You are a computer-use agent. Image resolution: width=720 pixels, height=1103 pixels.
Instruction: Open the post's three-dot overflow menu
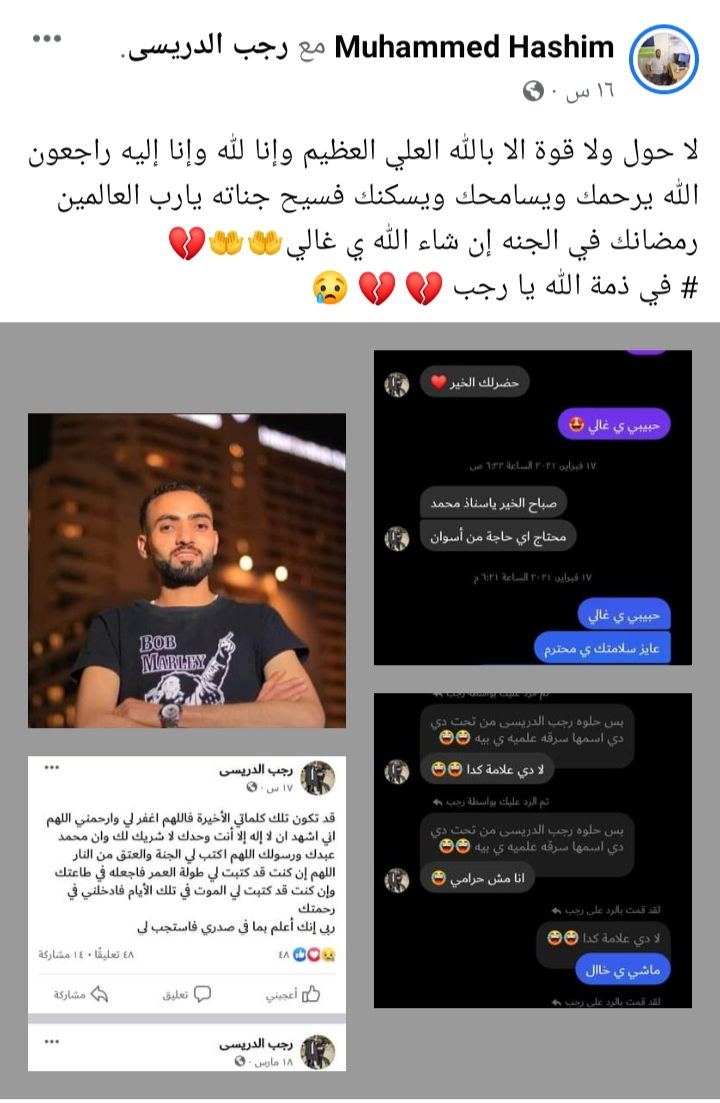pyautogui.click(x=47, y=38)
